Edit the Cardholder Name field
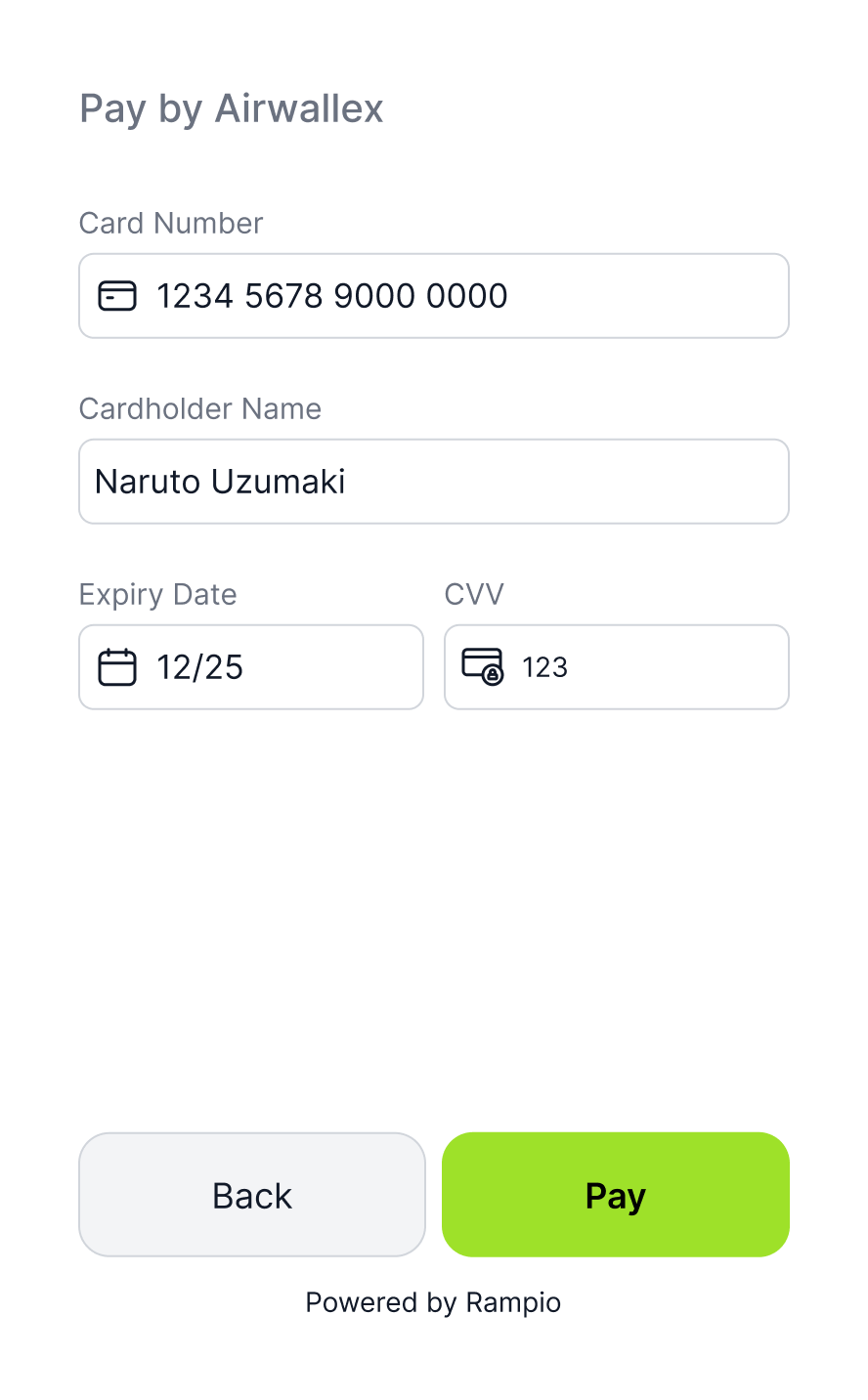Image resolution: width=868 pixels, height=1400 pixels. tap(434, 482)
